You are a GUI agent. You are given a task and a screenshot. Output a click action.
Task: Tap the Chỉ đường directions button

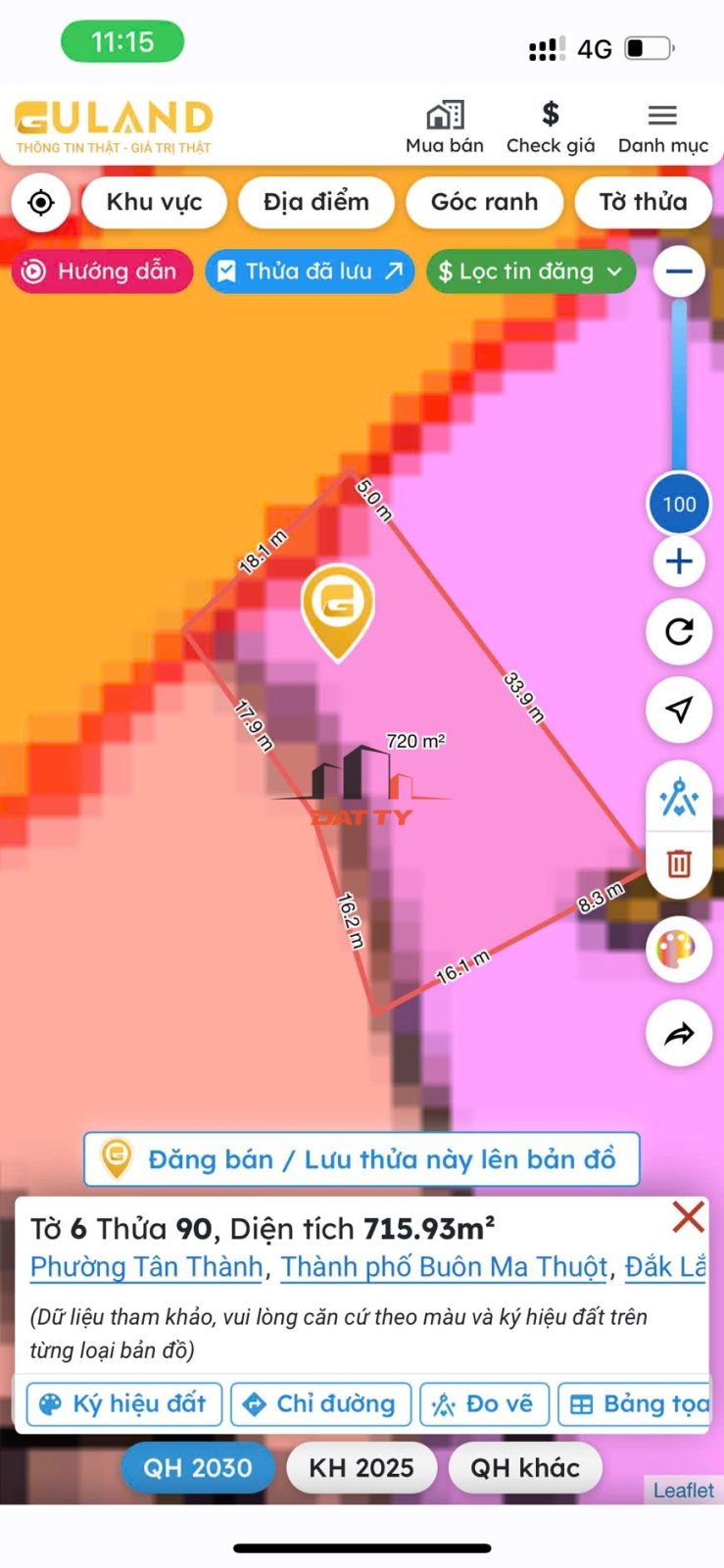(321, 1404)
